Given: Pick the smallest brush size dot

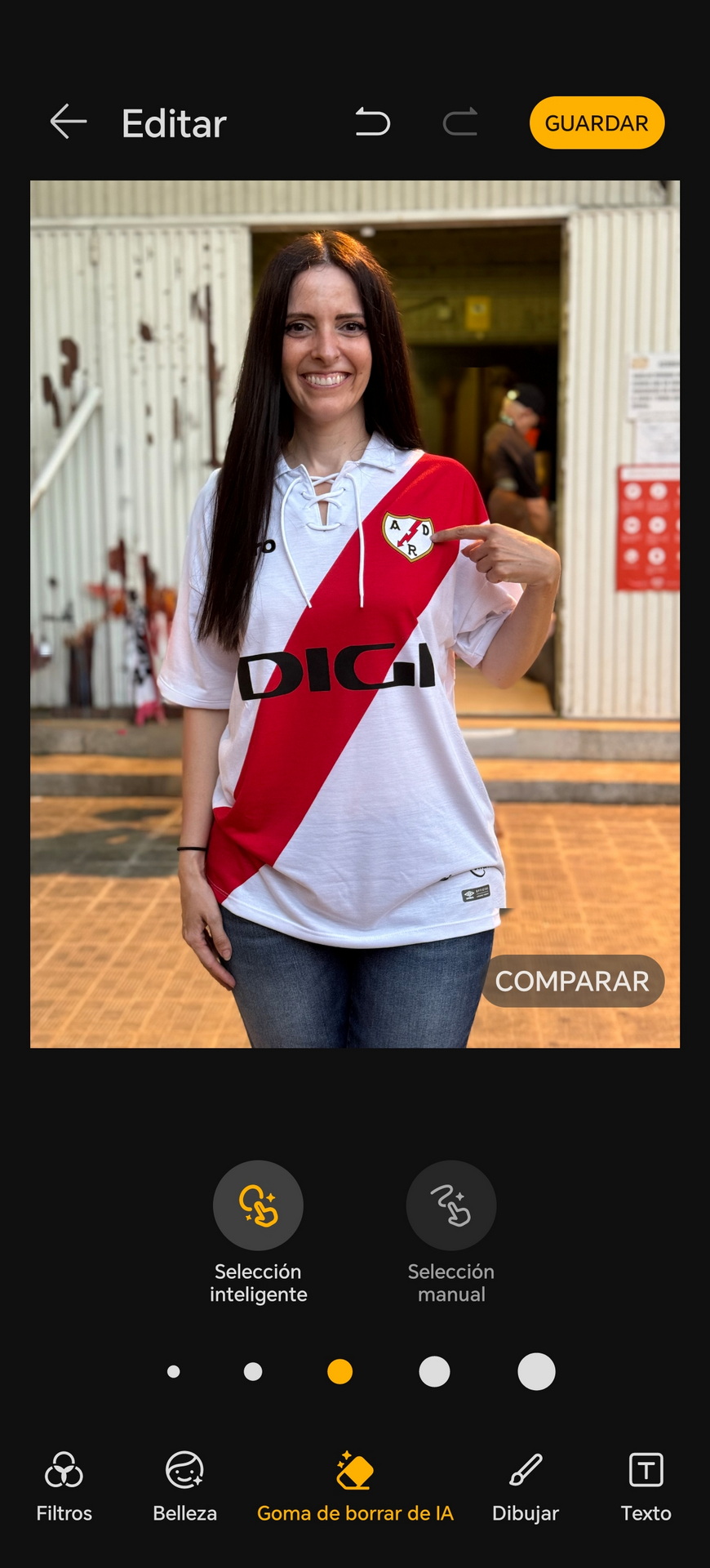Looking at the screenshot, I should pos(173,1371).
